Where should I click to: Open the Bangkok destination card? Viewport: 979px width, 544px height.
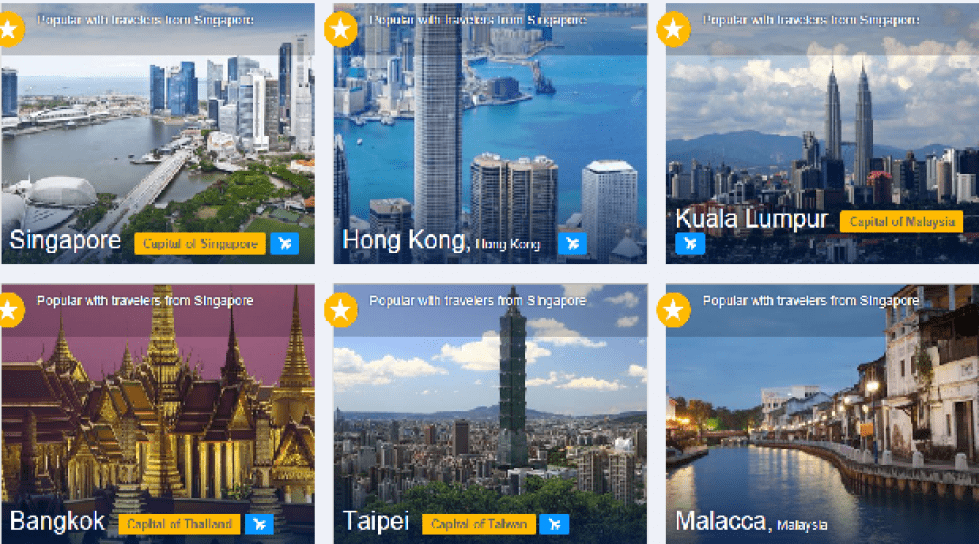point(157,410)
